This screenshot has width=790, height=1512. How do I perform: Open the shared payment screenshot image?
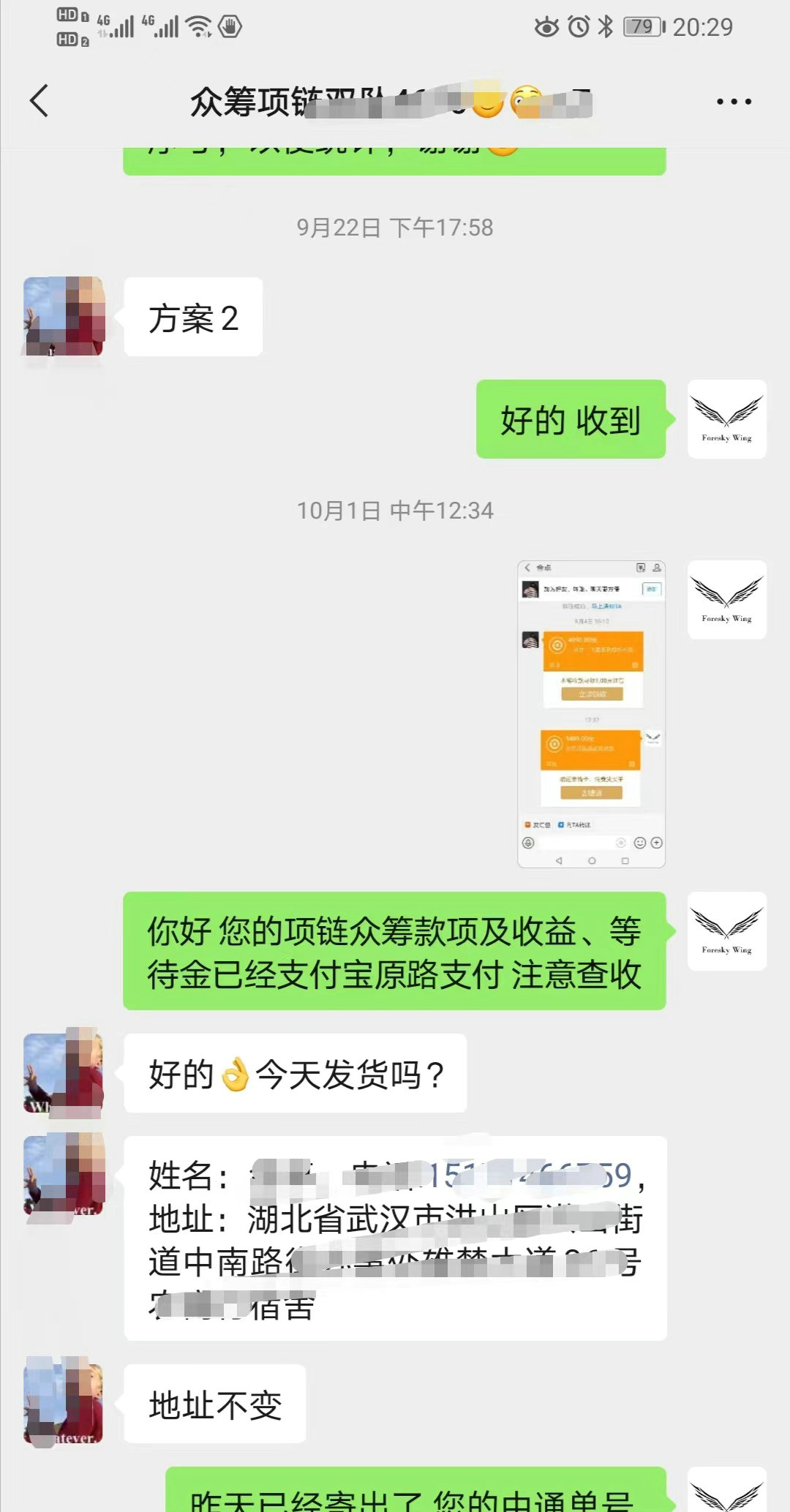coord(591,714)
